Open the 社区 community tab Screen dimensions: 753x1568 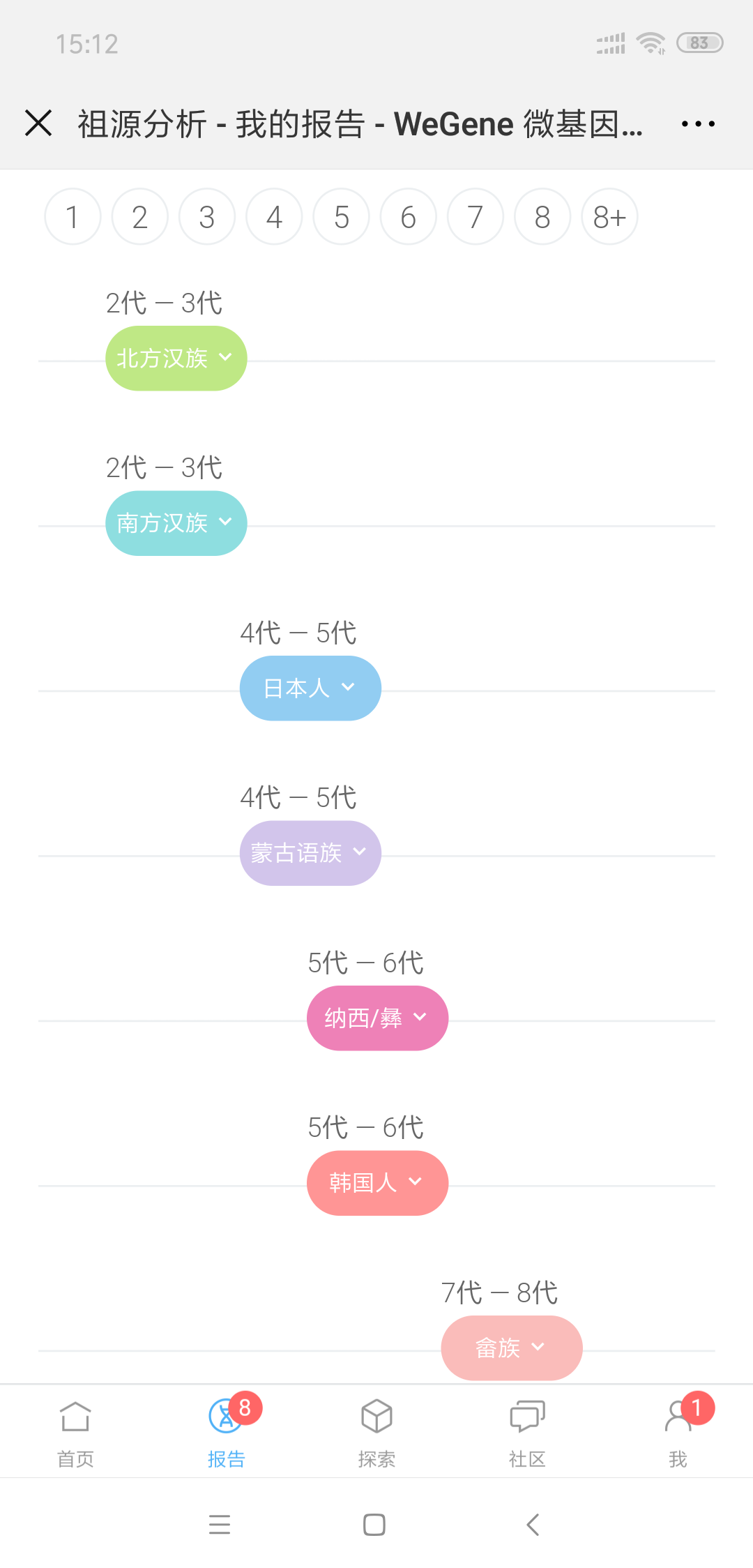click(x=527, y=1433)
